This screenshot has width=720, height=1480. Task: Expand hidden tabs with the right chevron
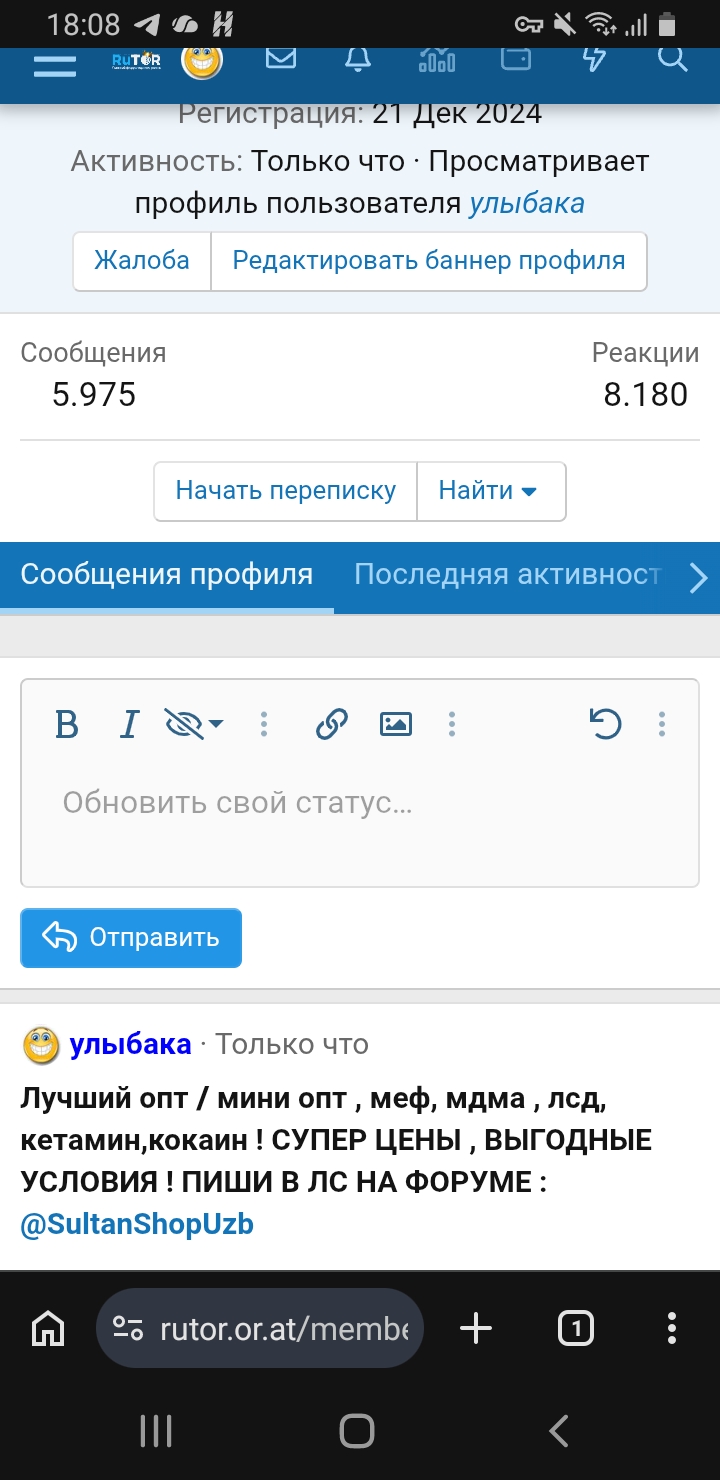click(698, 577)
